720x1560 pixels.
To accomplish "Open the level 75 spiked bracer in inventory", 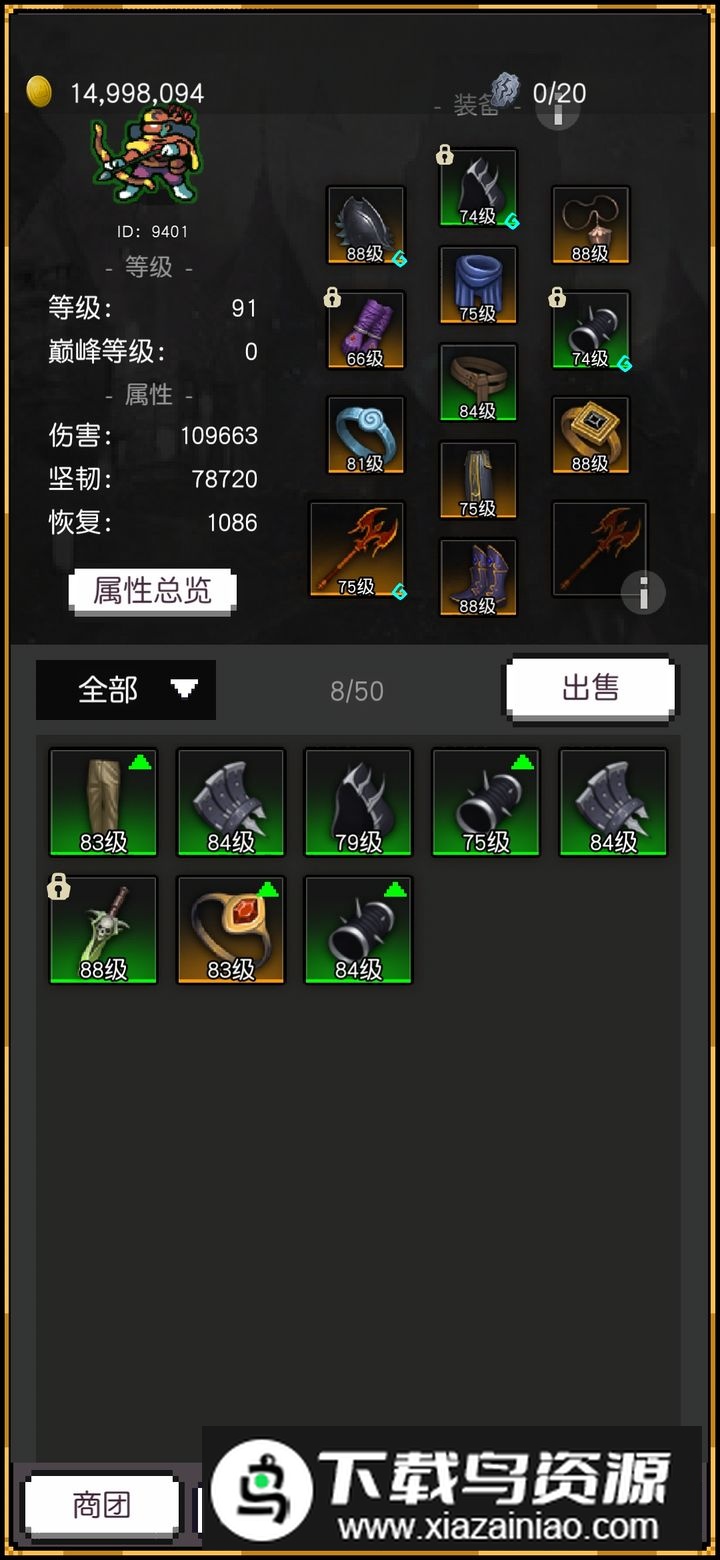I will [x=486, y=802].
